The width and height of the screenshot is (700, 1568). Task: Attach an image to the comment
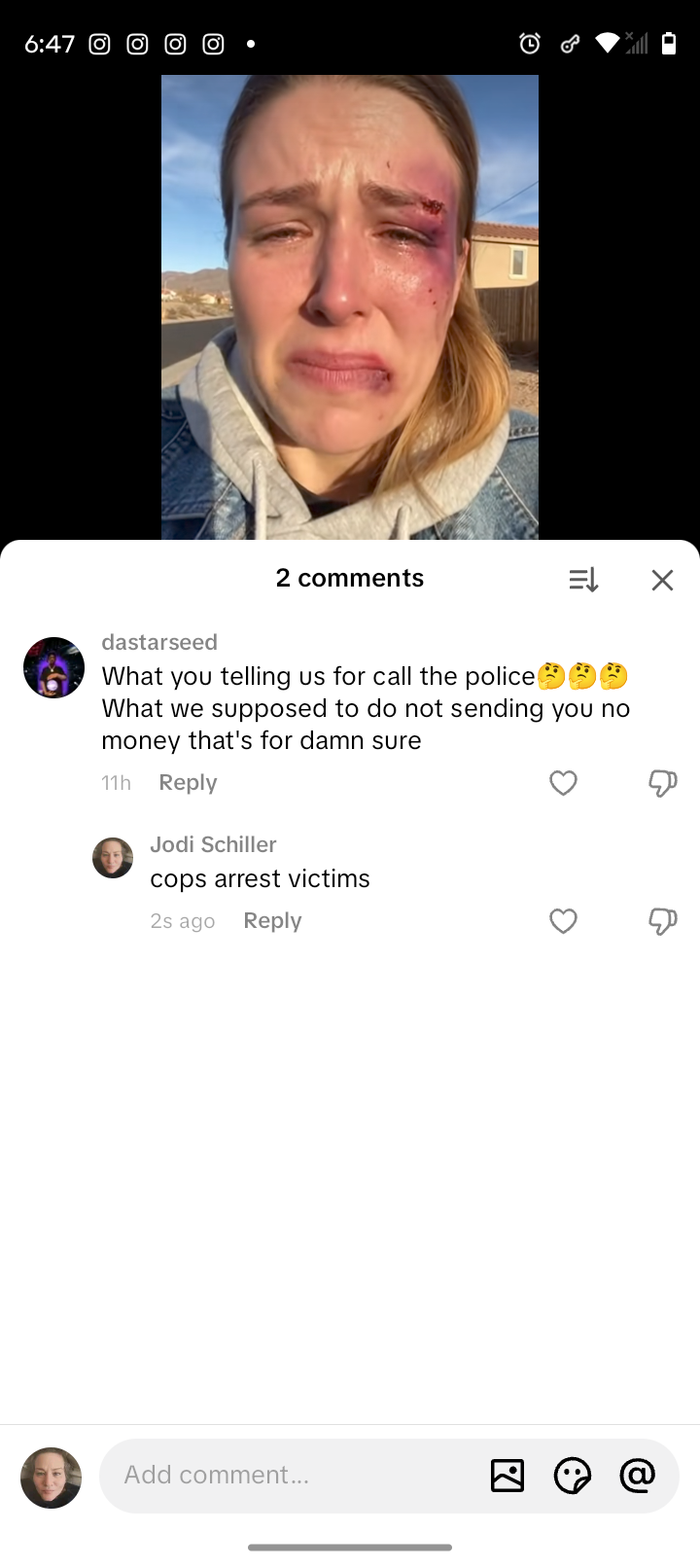point(507,1476)
